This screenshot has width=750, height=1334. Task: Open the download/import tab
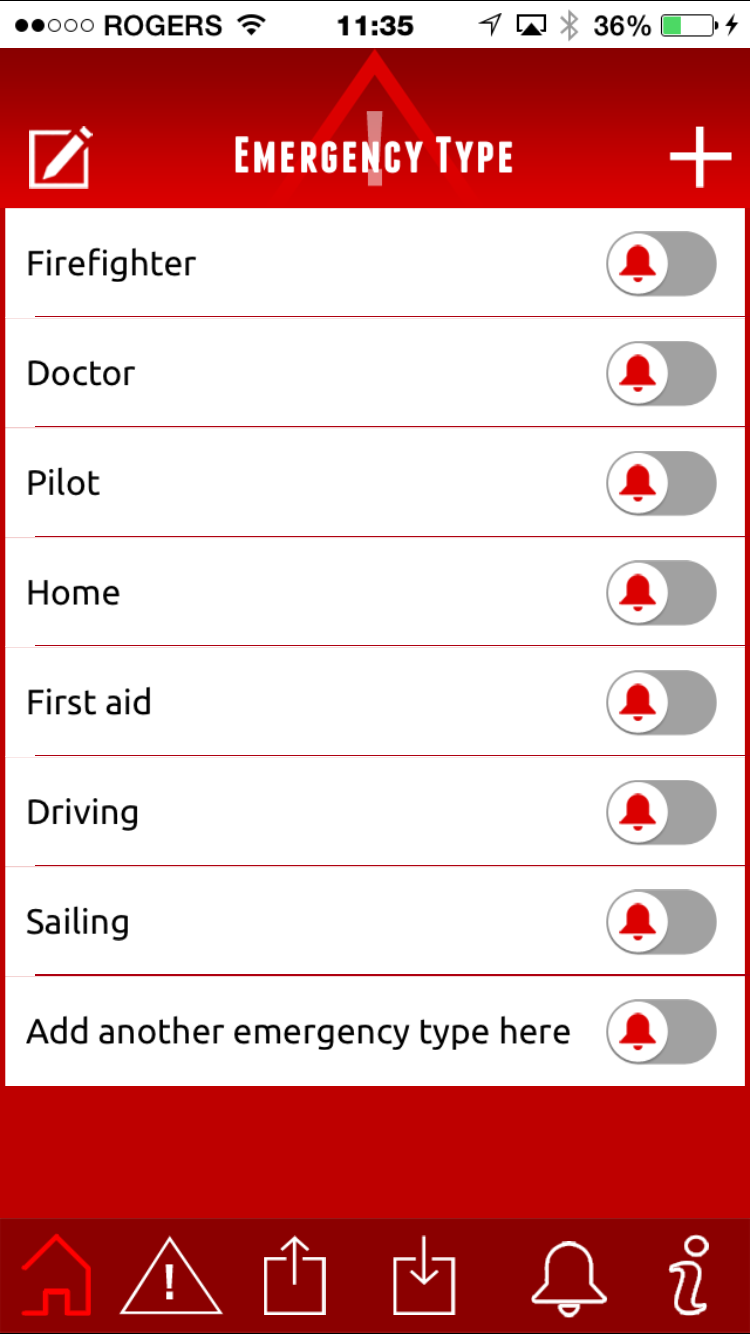tap(424, 1275)
